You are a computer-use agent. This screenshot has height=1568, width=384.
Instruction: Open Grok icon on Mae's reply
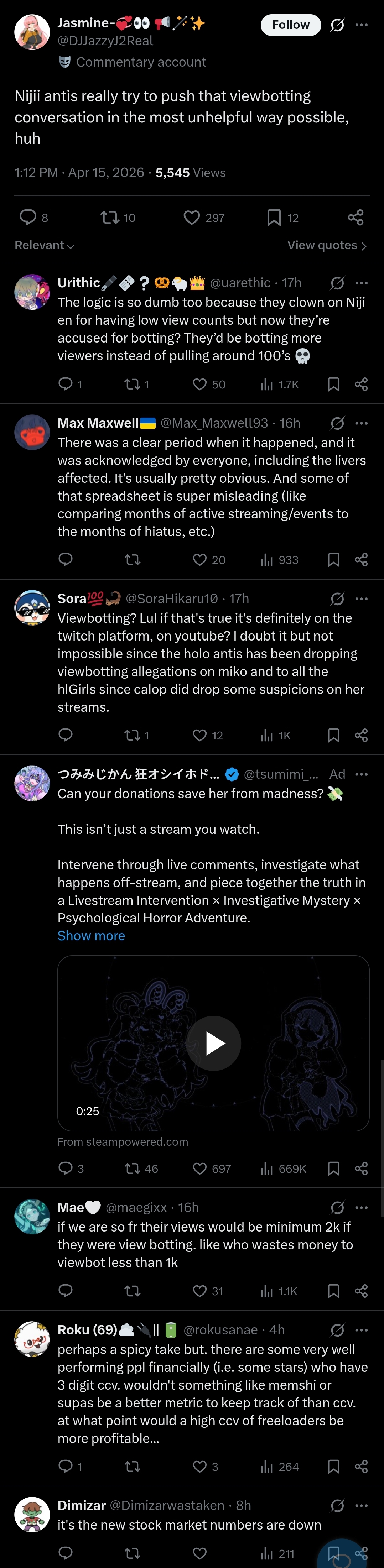(x=337, y=1208)
